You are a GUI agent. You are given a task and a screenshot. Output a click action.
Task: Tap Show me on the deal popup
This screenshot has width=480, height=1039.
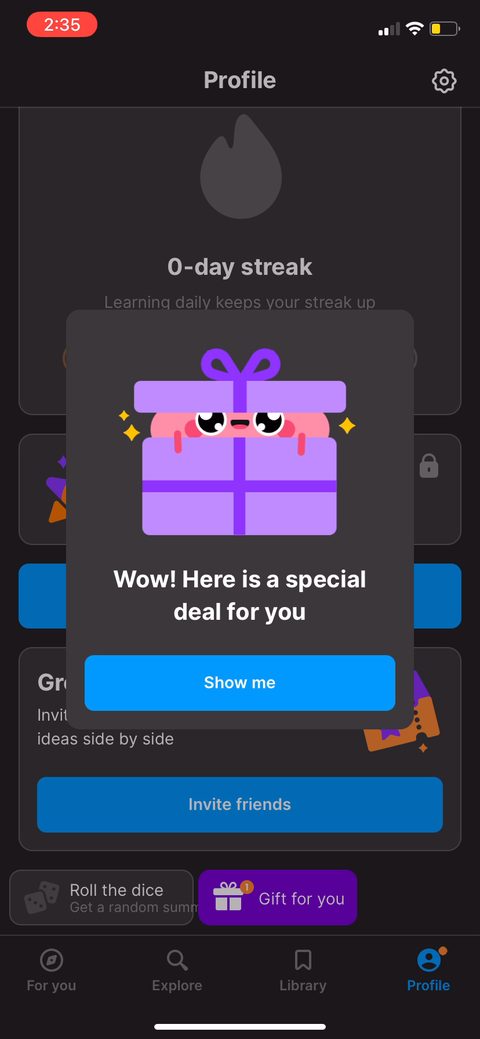tap(239, 683)
